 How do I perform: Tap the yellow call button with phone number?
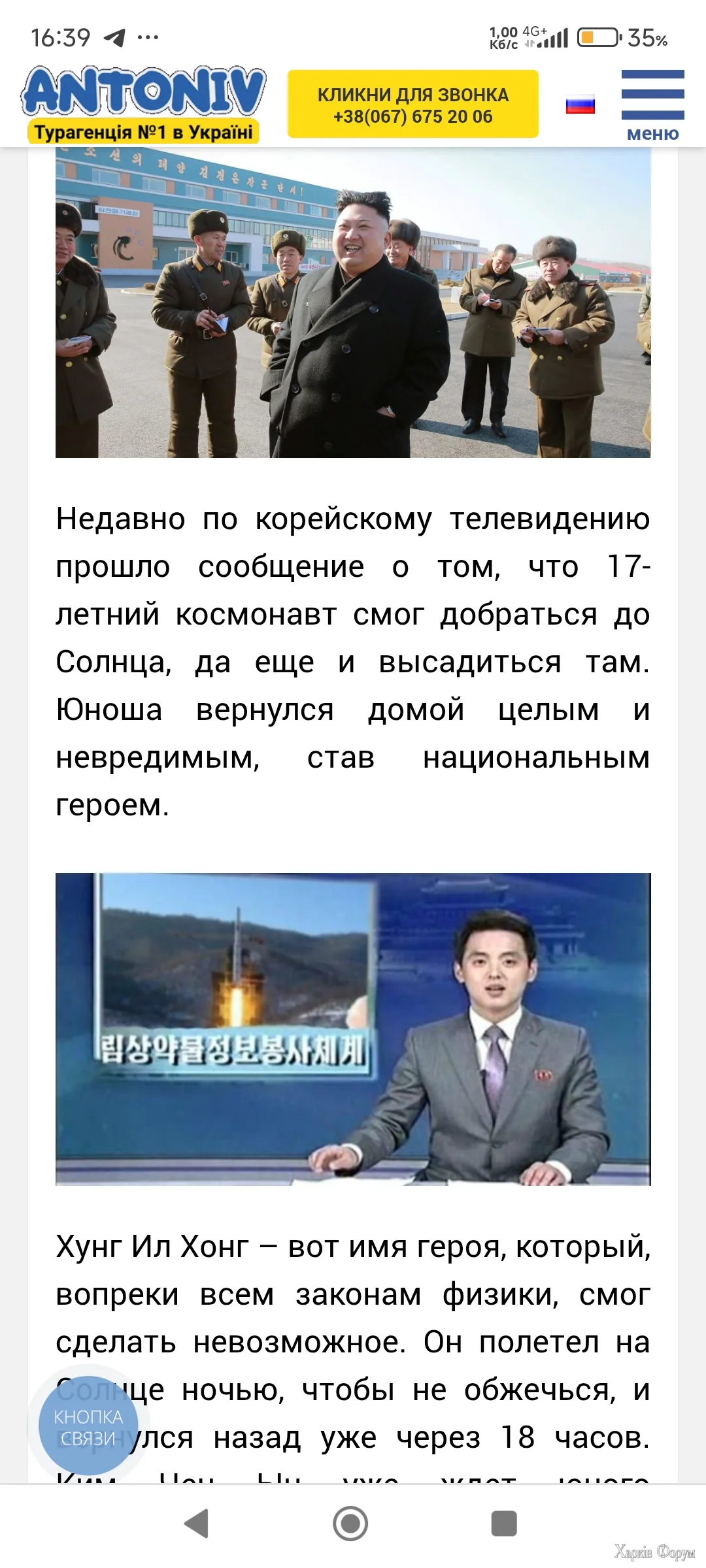(x=412, y=105)
